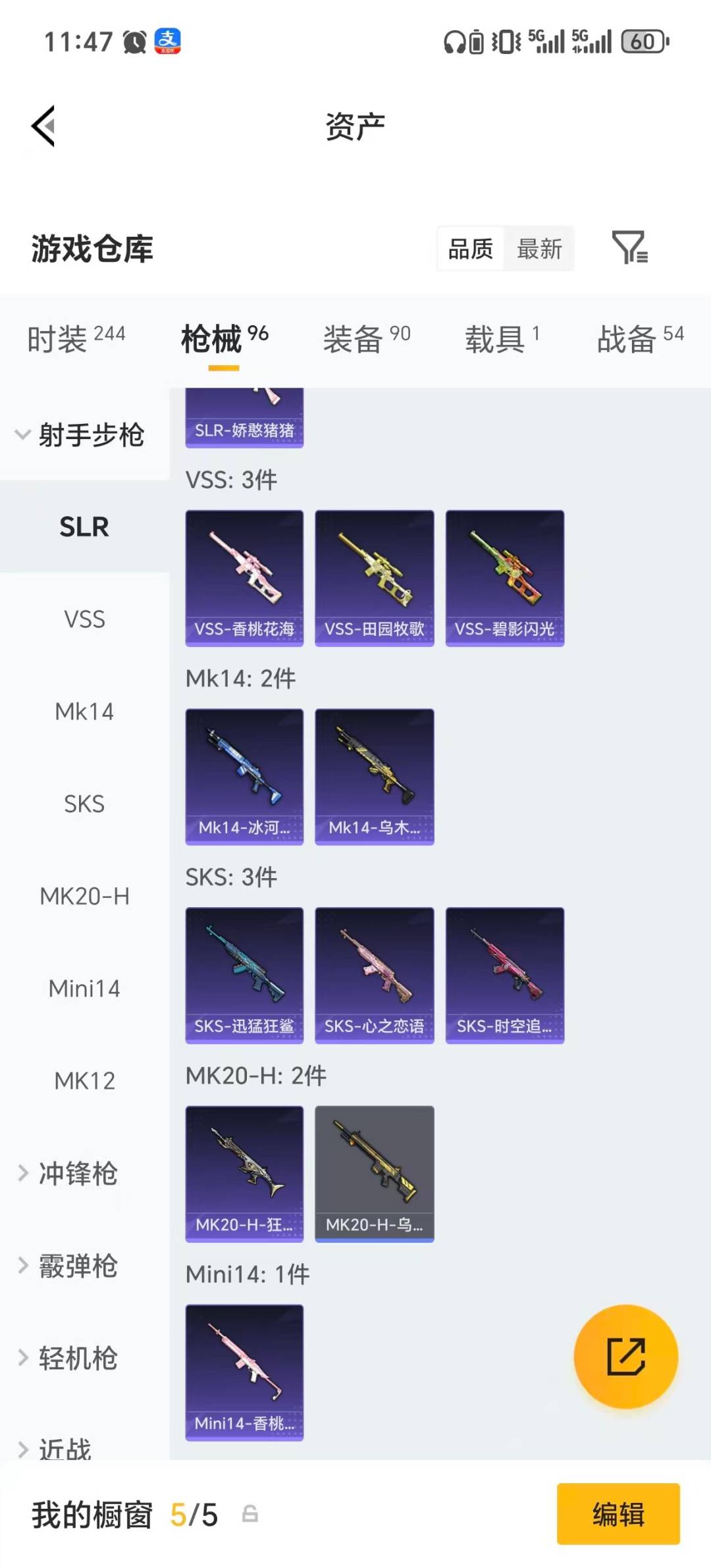711x1568 pixels.
Task: Select the SLR category in sidebar
Action: tap(84, 527)
